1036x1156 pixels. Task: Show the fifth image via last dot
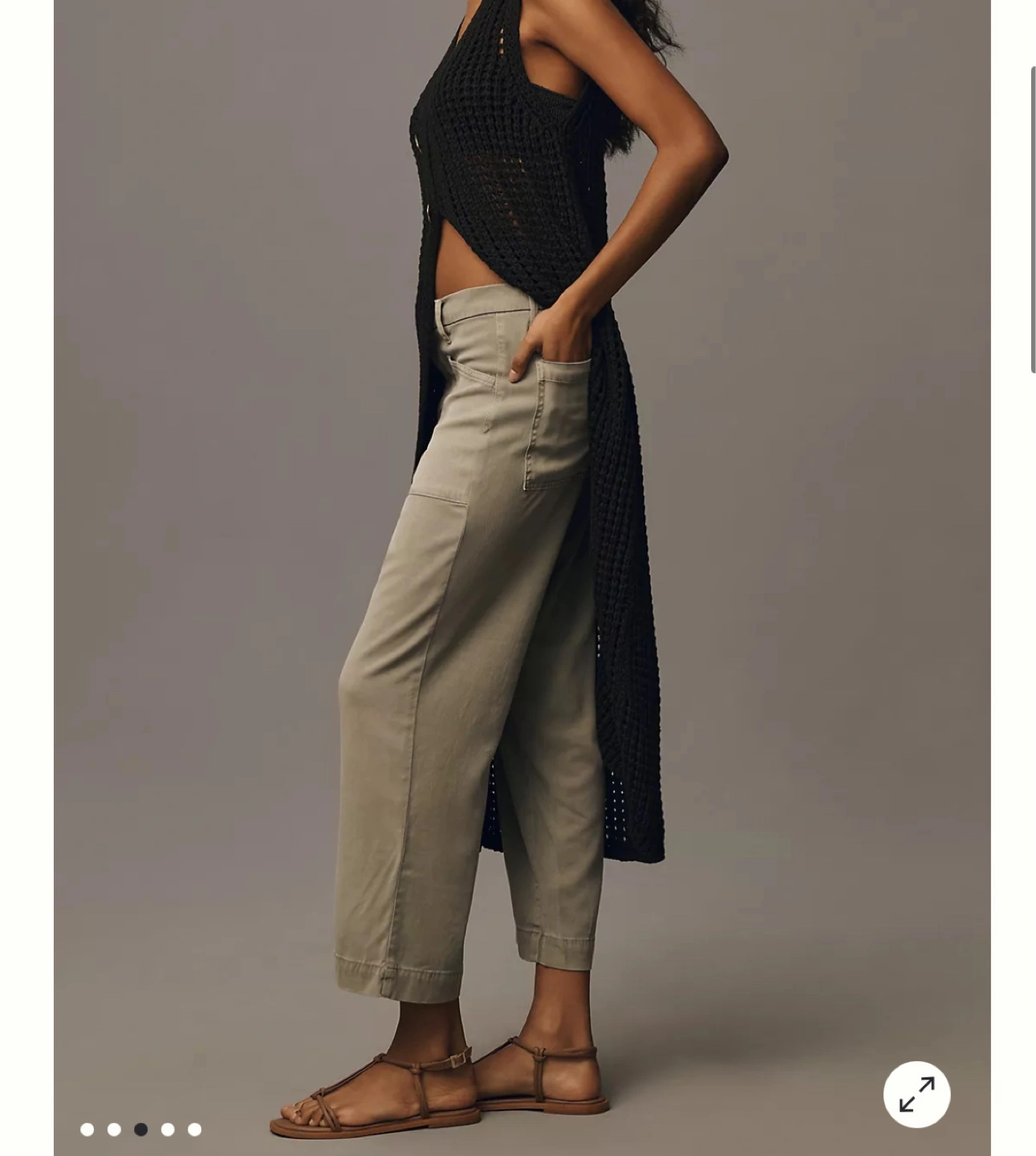[x=194, y=1130]
